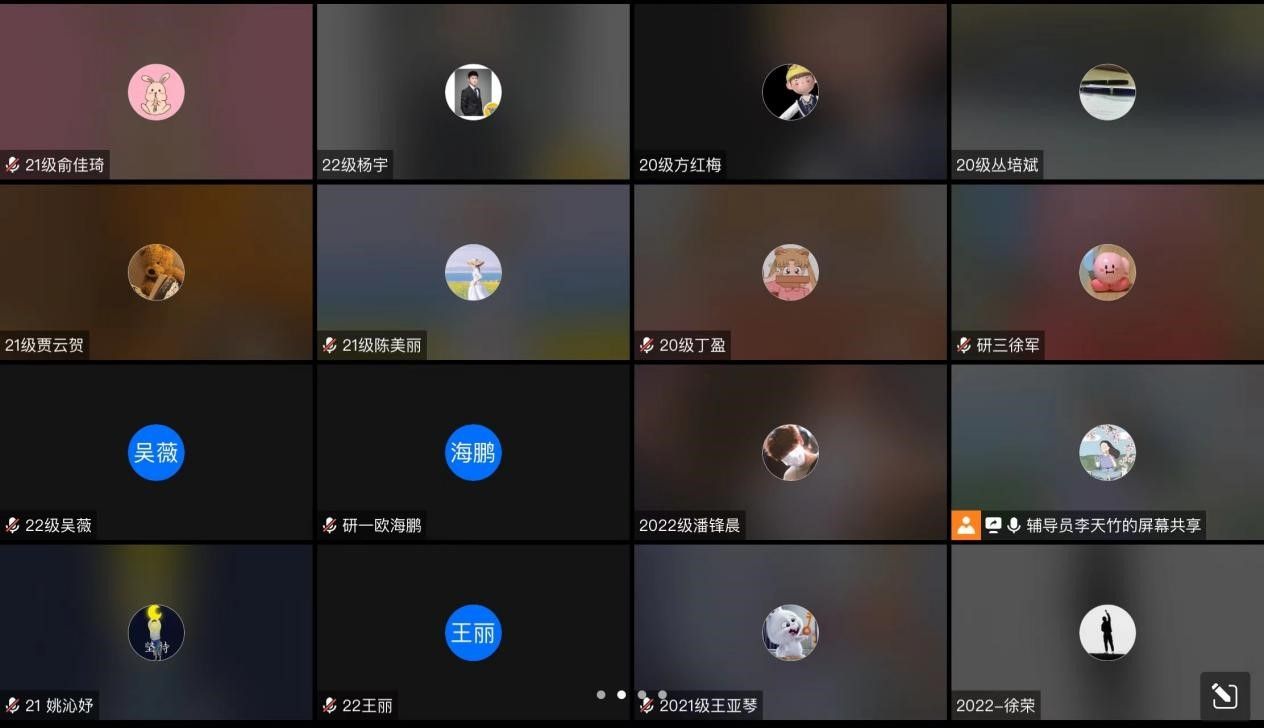1264x728 pixels.
Task: Choose 20级丁盈's participant tile
Action: pyautogui.click(x=790, y=272)
